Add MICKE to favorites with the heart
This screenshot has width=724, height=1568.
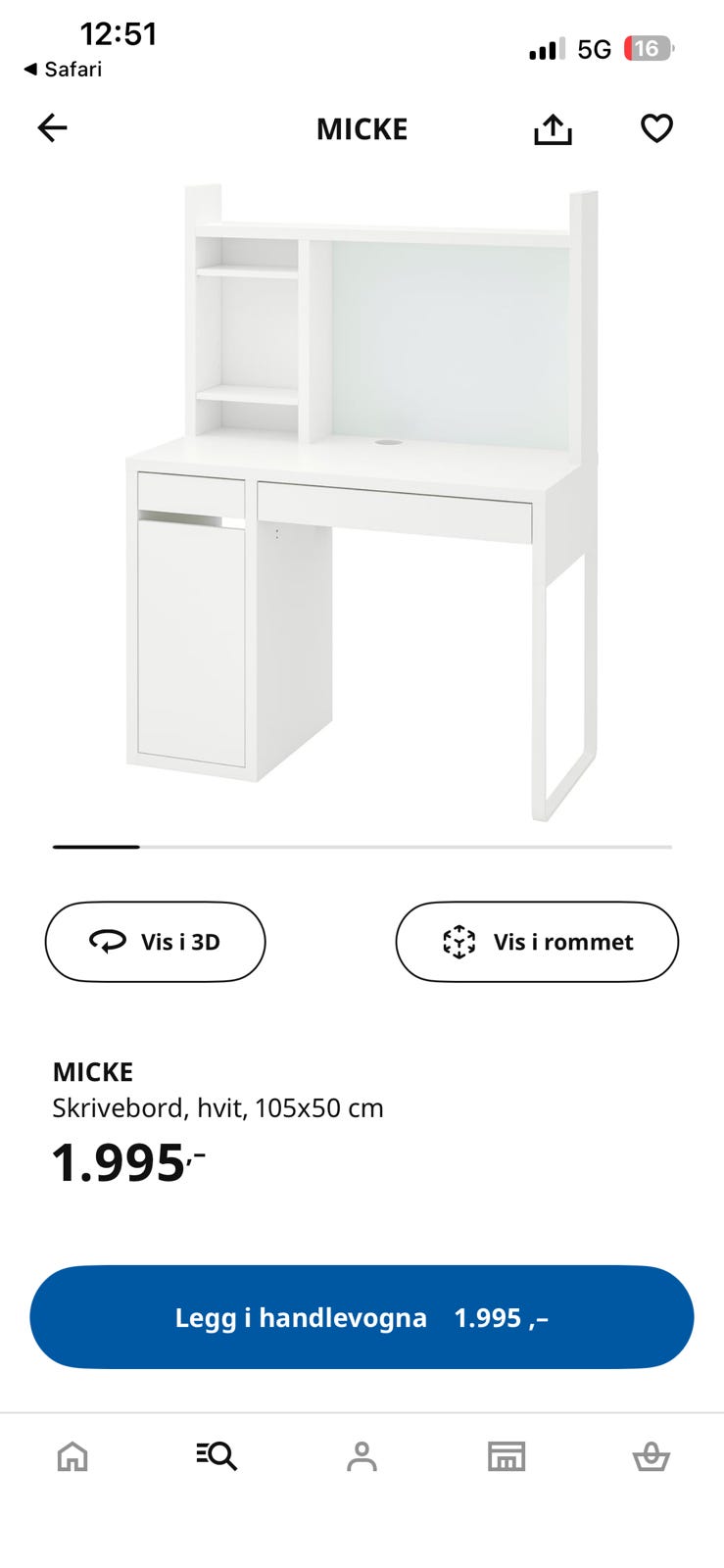point(656,128)
